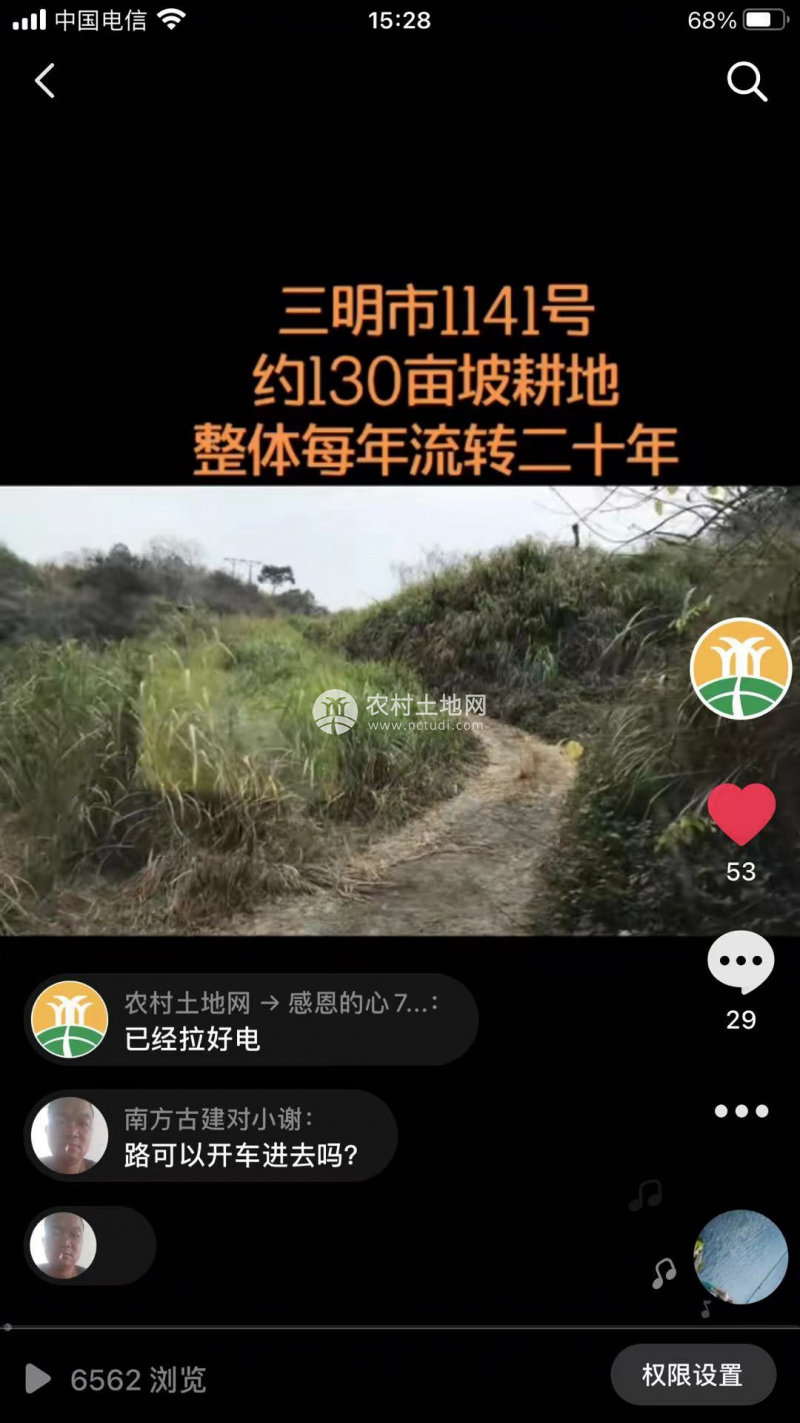Open the 农村土地网 author avatar
This screenshot has width=800, height=1423.
point(740,668)
